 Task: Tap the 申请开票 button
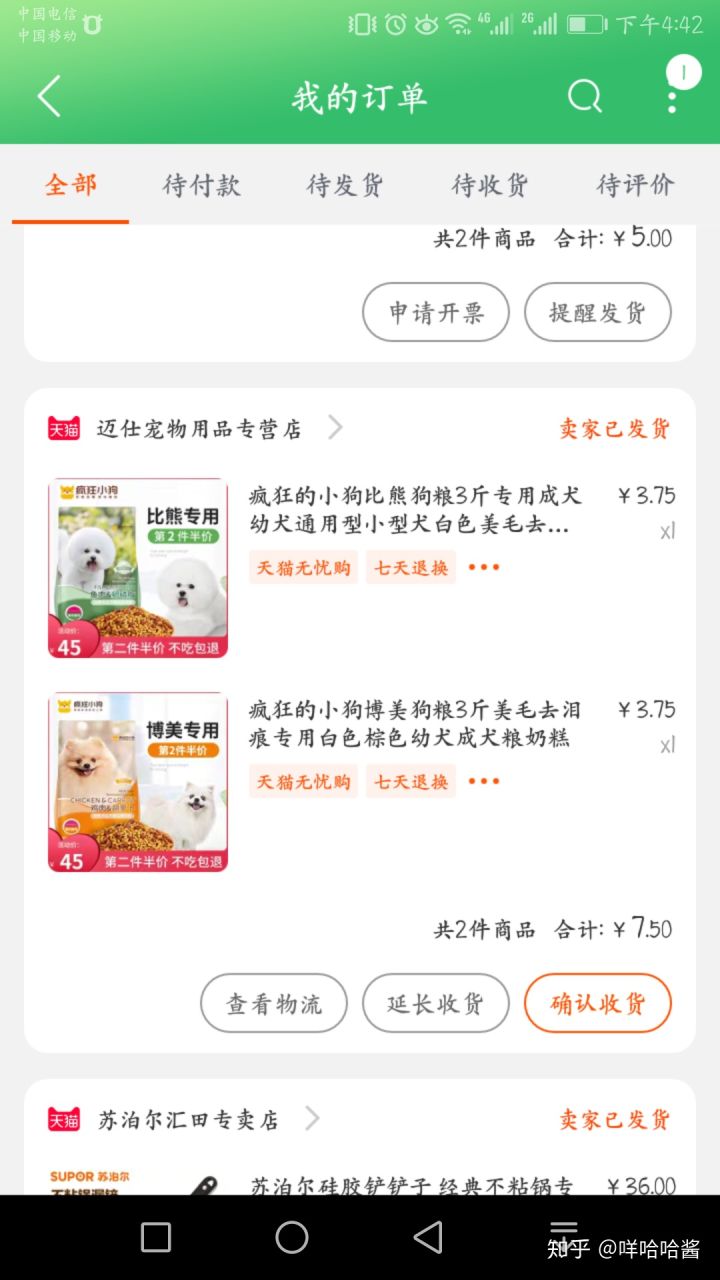pos(436,312)
